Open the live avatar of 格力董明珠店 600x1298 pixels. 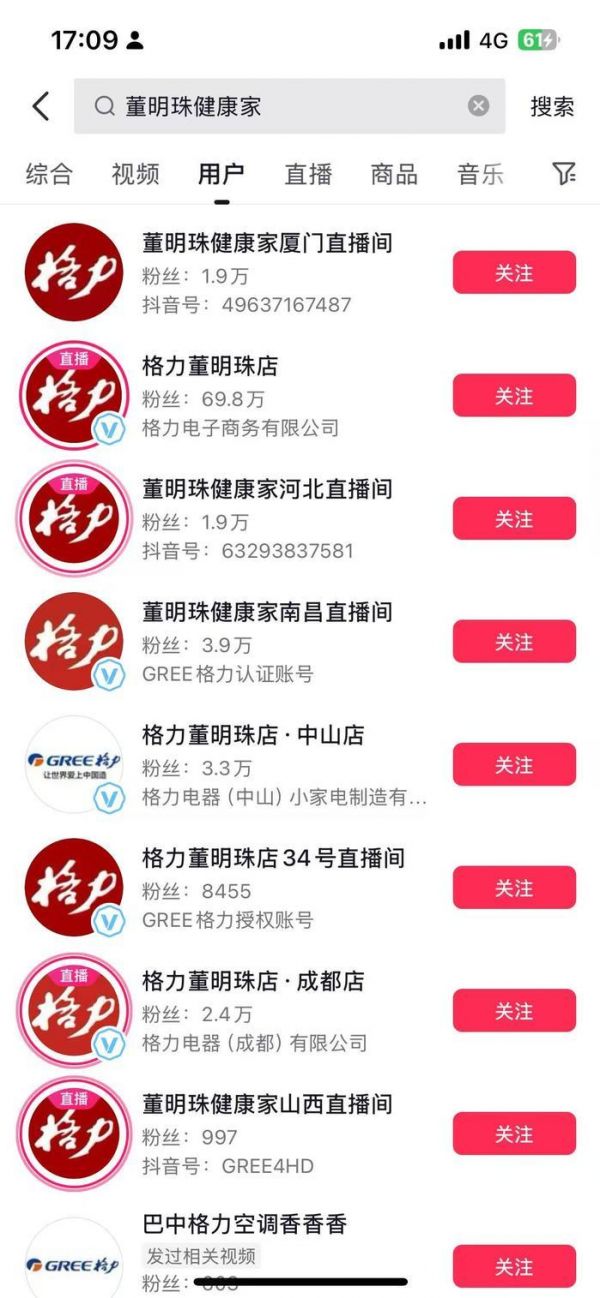point(74,396)
